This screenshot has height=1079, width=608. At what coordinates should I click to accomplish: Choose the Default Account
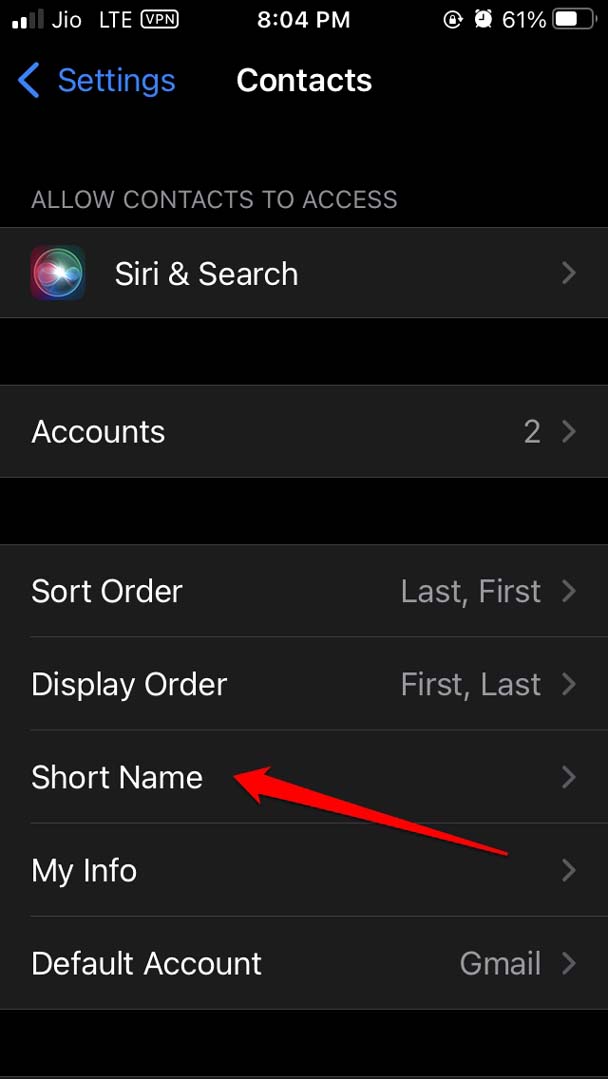[304, 963]
